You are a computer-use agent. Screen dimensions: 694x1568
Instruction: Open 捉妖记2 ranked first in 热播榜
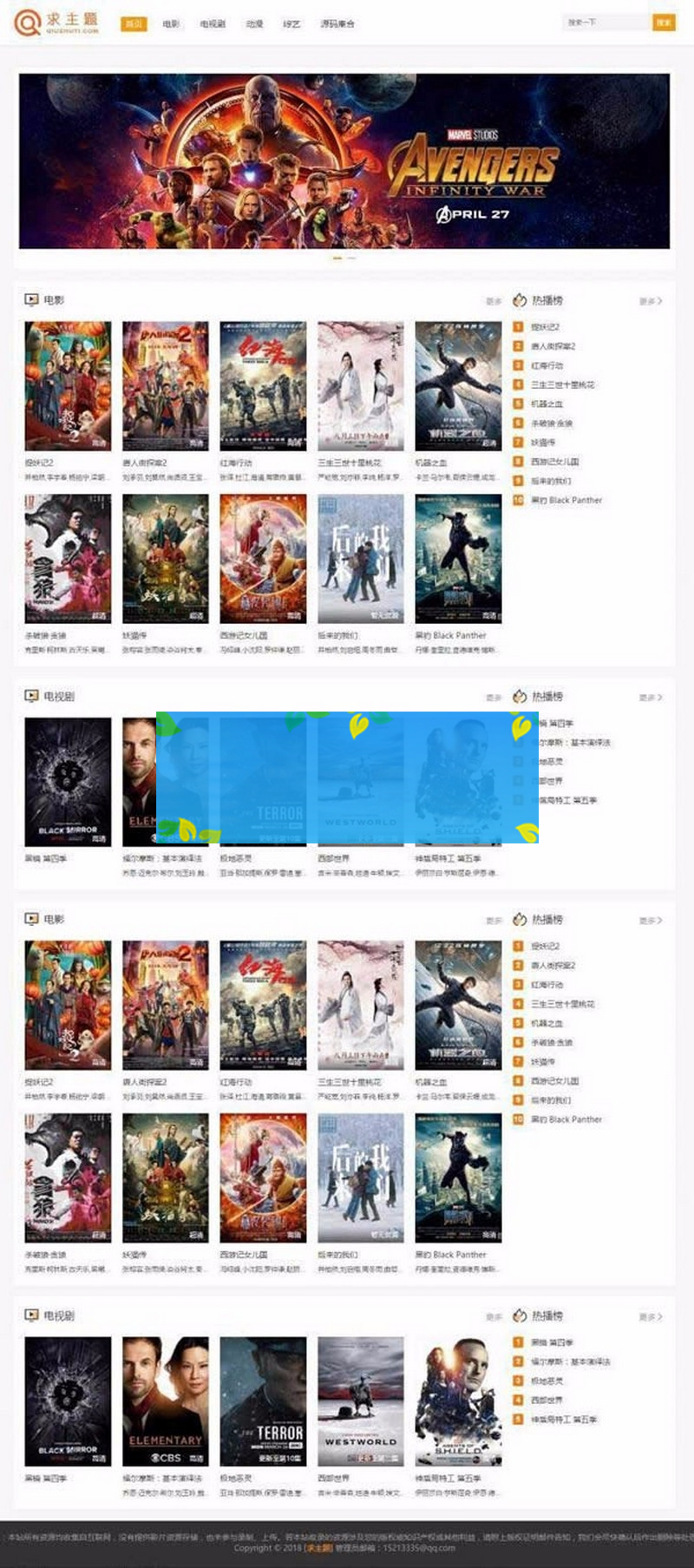[x=547, y=326]
